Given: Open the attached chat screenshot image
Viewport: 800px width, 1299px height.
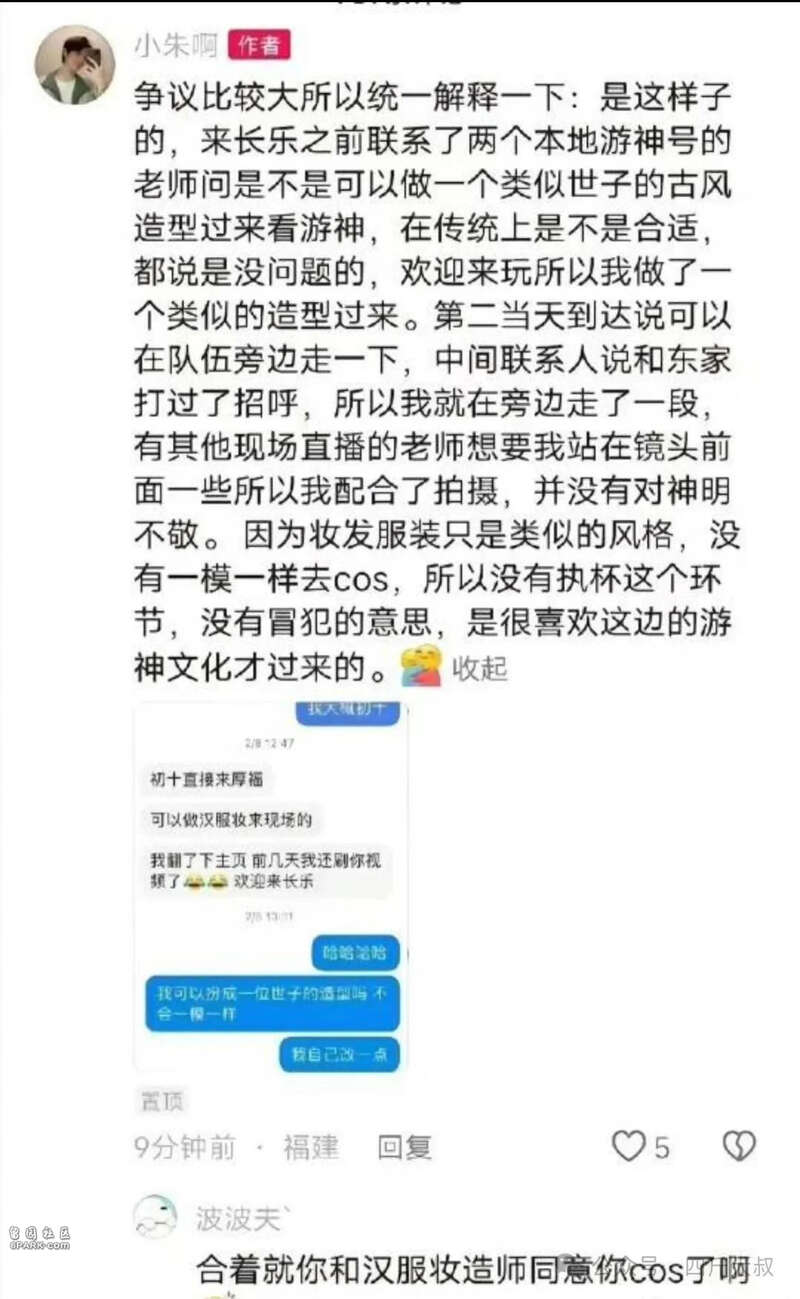Looking at the screenshot, I should coord(271,888).
